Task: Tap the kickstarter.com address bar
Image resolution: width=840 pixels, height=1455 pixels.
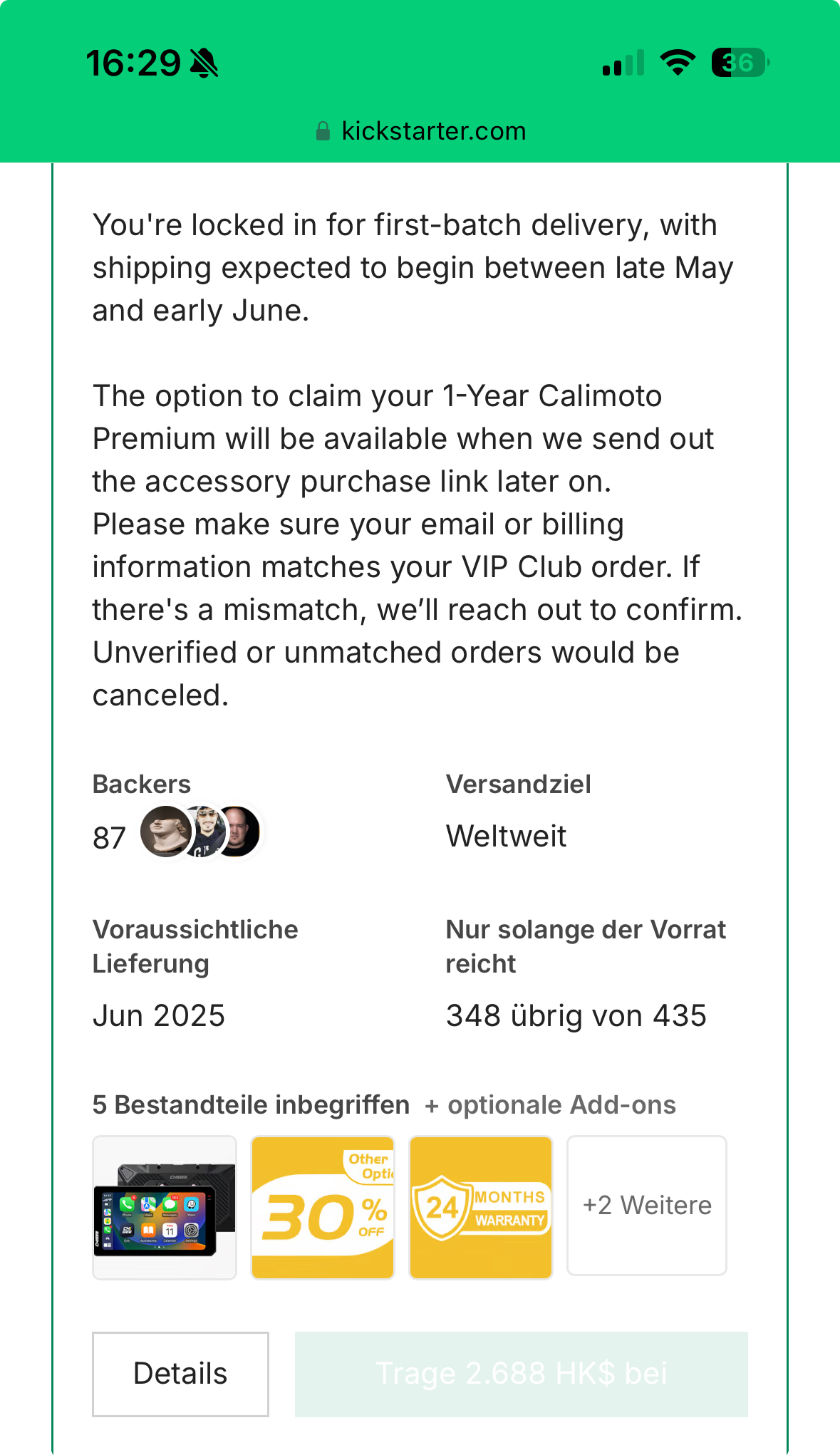Action: [x=420, y=131]
